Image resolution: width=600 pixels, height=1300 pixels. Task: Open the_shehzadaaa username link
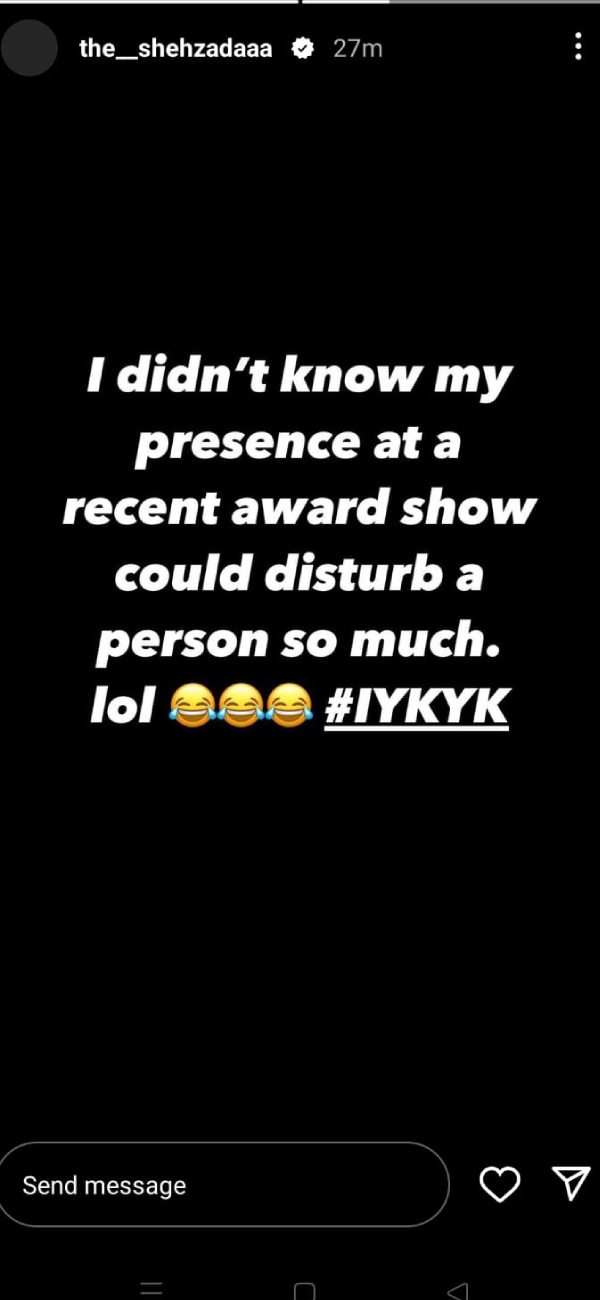(175, 48)
